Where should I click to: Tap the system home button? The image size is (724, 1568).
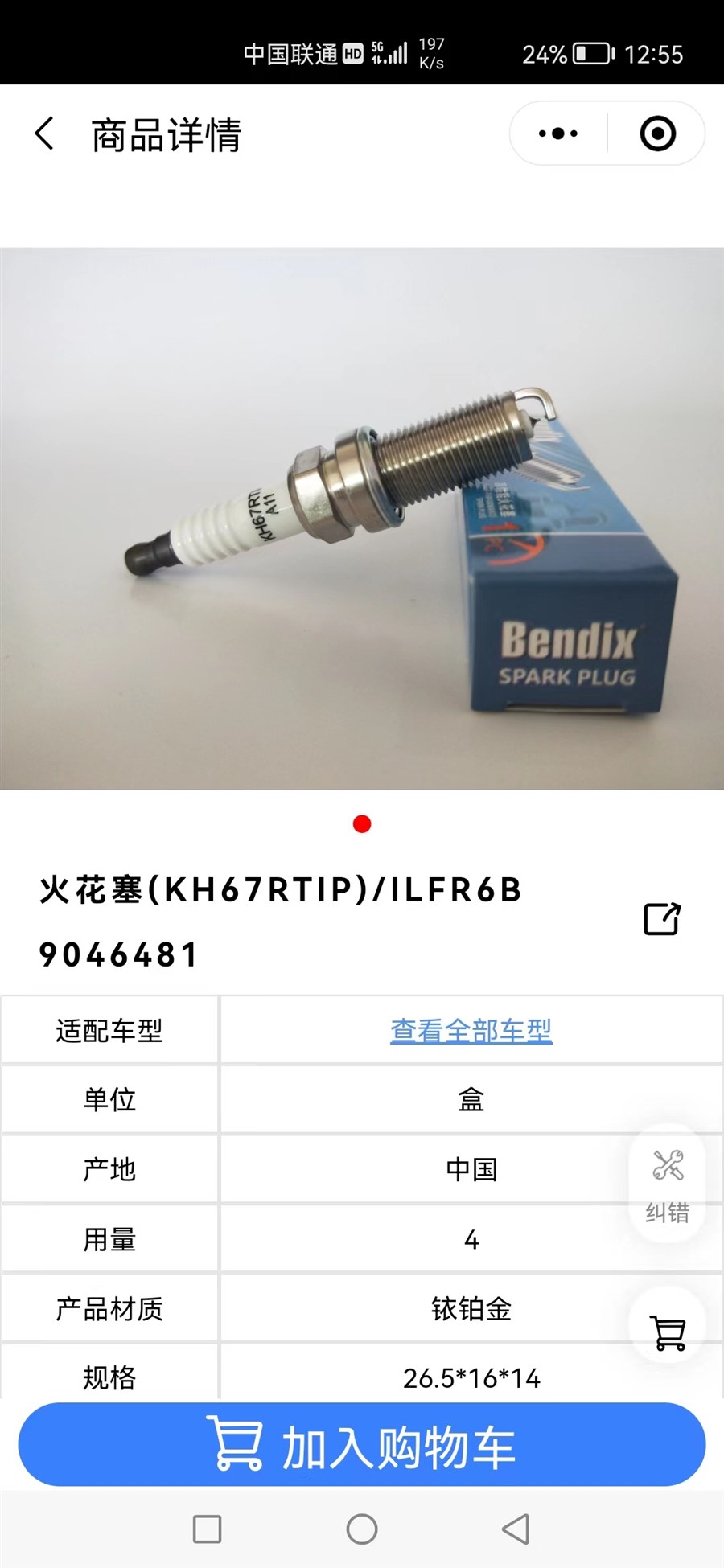362,1529
